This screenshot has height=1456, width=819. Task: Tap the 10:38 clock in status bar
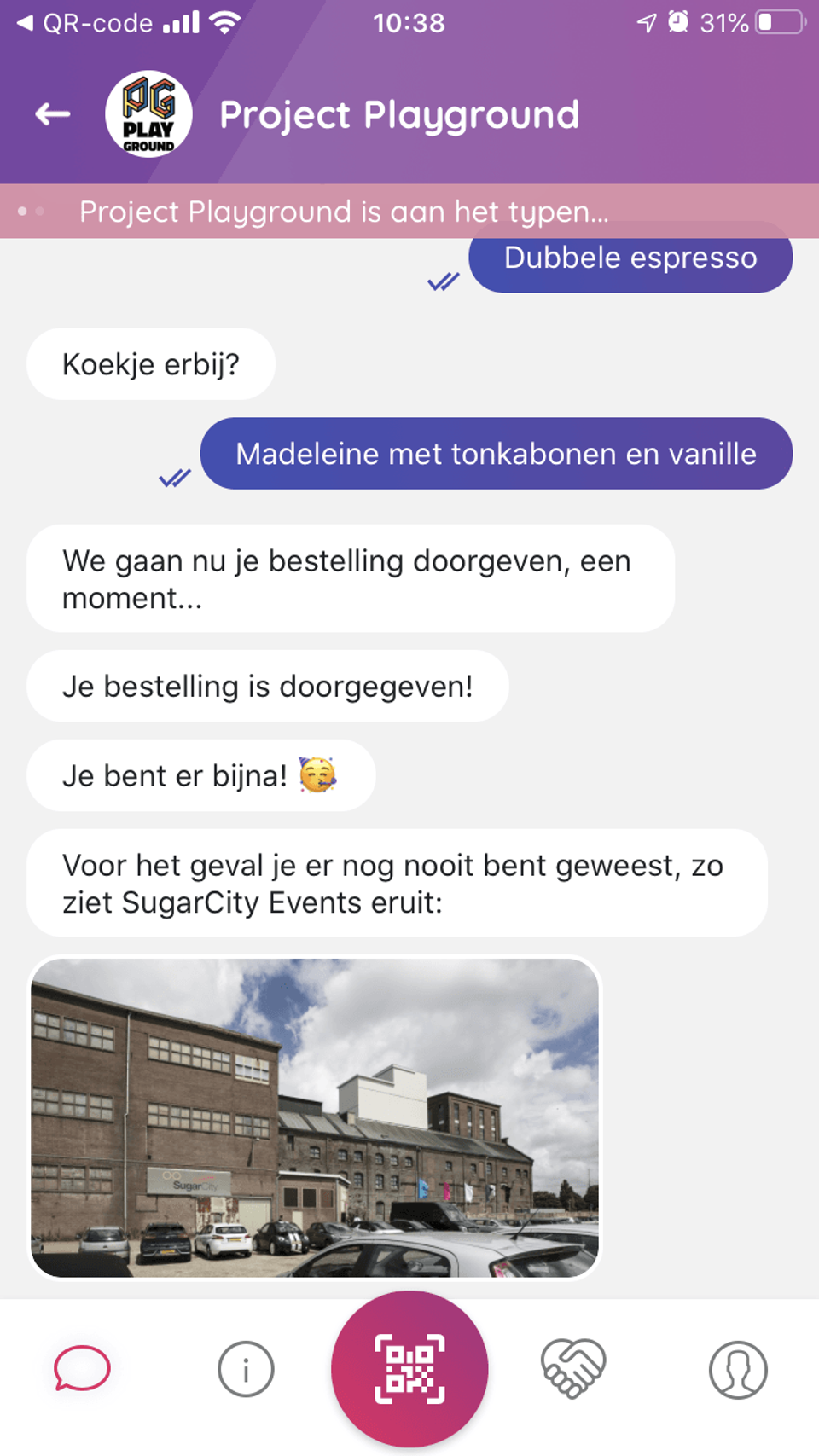point(409,23)
